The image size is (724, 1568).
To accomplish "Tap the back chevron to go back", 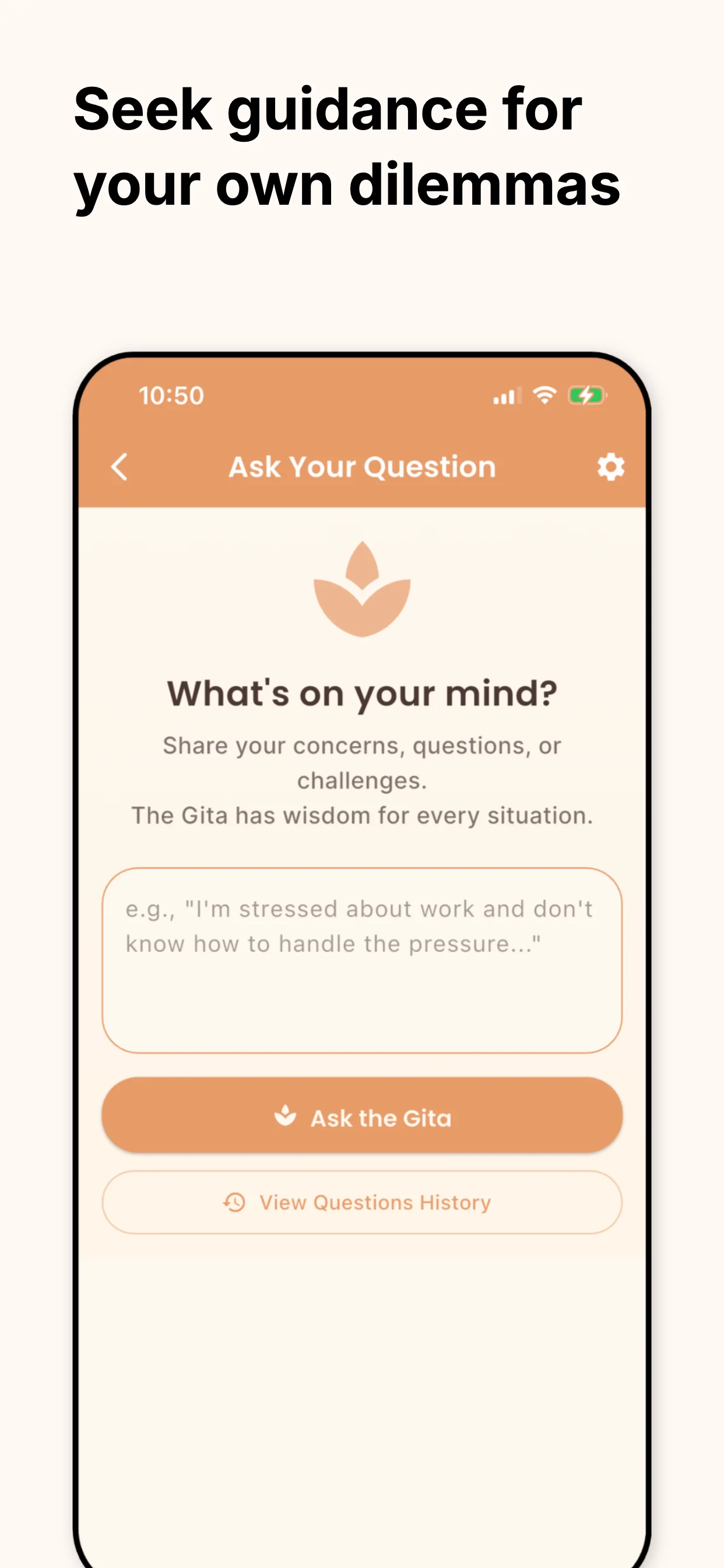I will pos(120,466).
